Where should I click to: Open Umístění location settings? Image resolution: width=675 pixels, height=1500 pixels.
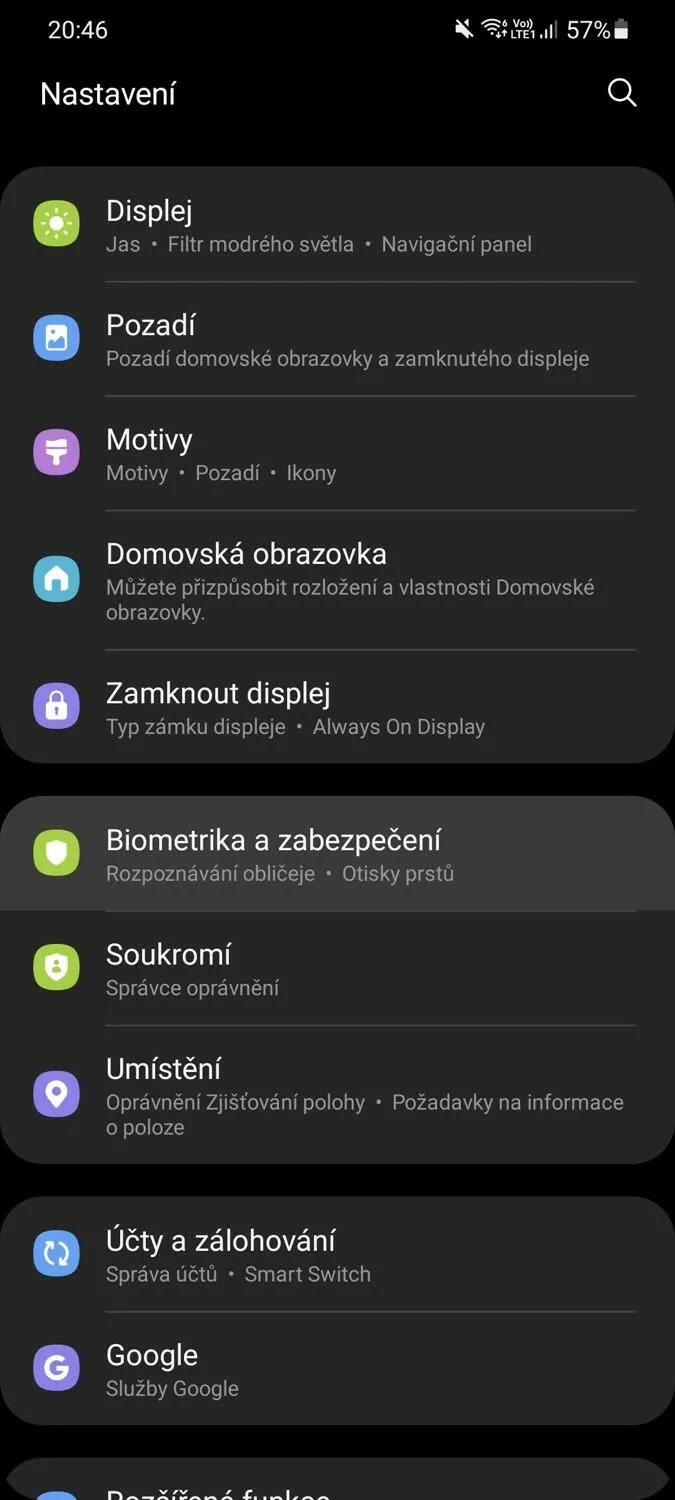(337, 1095)
